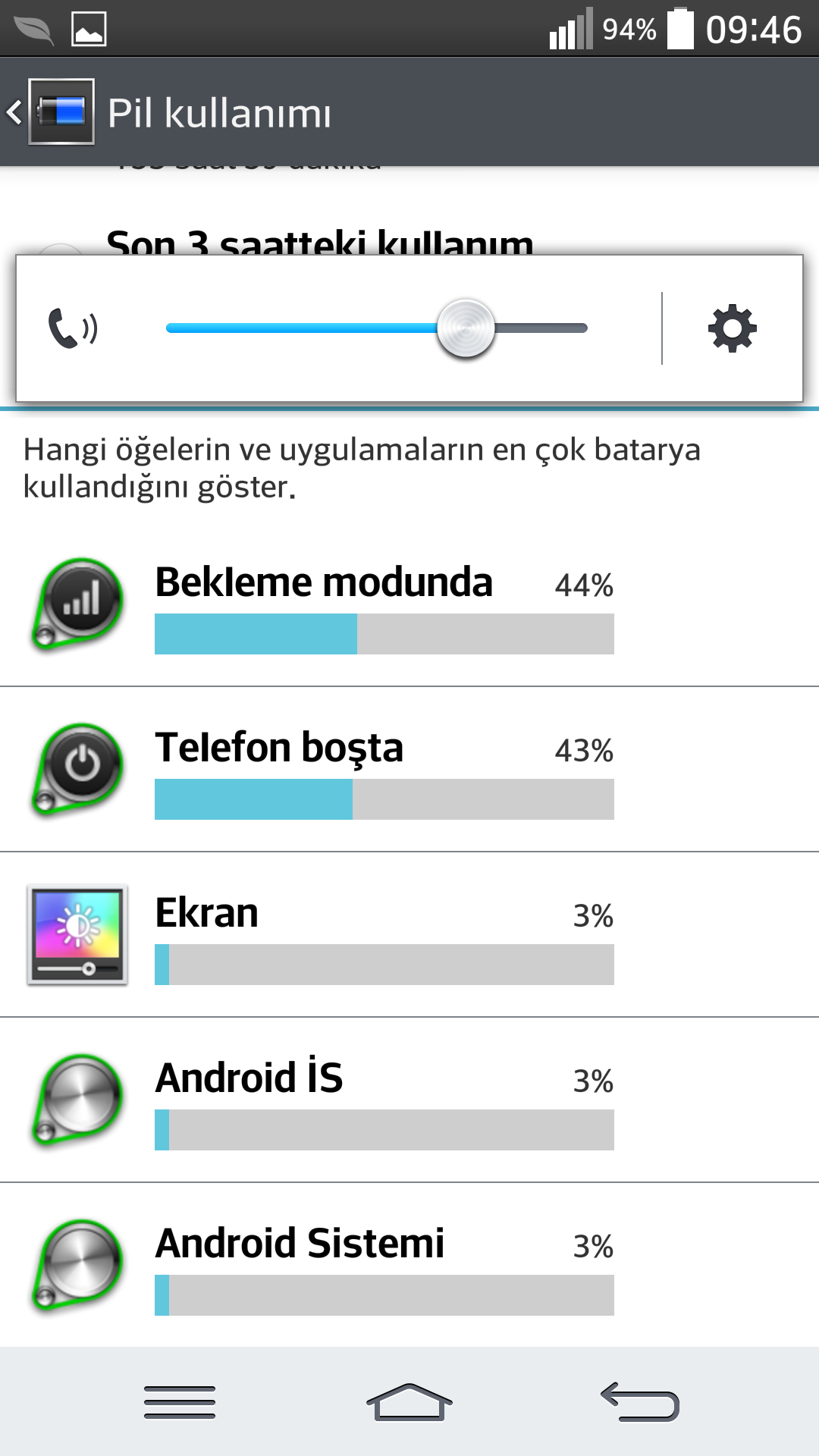The height and width of the screenshot is (1456, 819).
Task: Go back from Pil kullanımı
Action: click(x=49, y=112)
